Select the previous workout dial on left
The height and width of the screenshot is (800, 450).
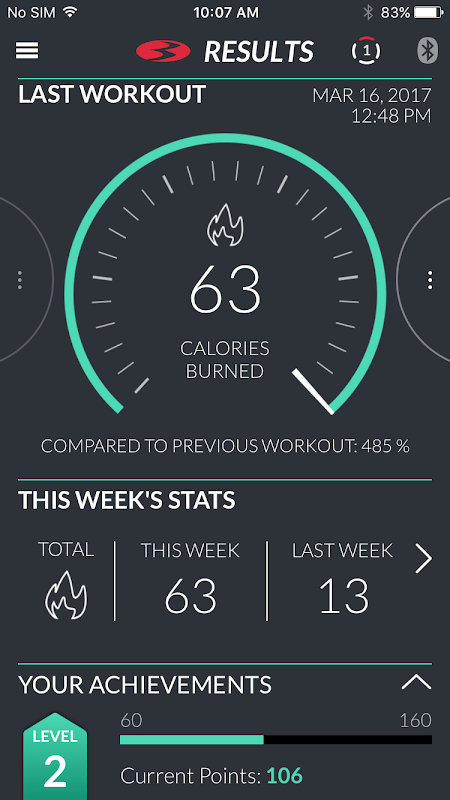point(26,280)
